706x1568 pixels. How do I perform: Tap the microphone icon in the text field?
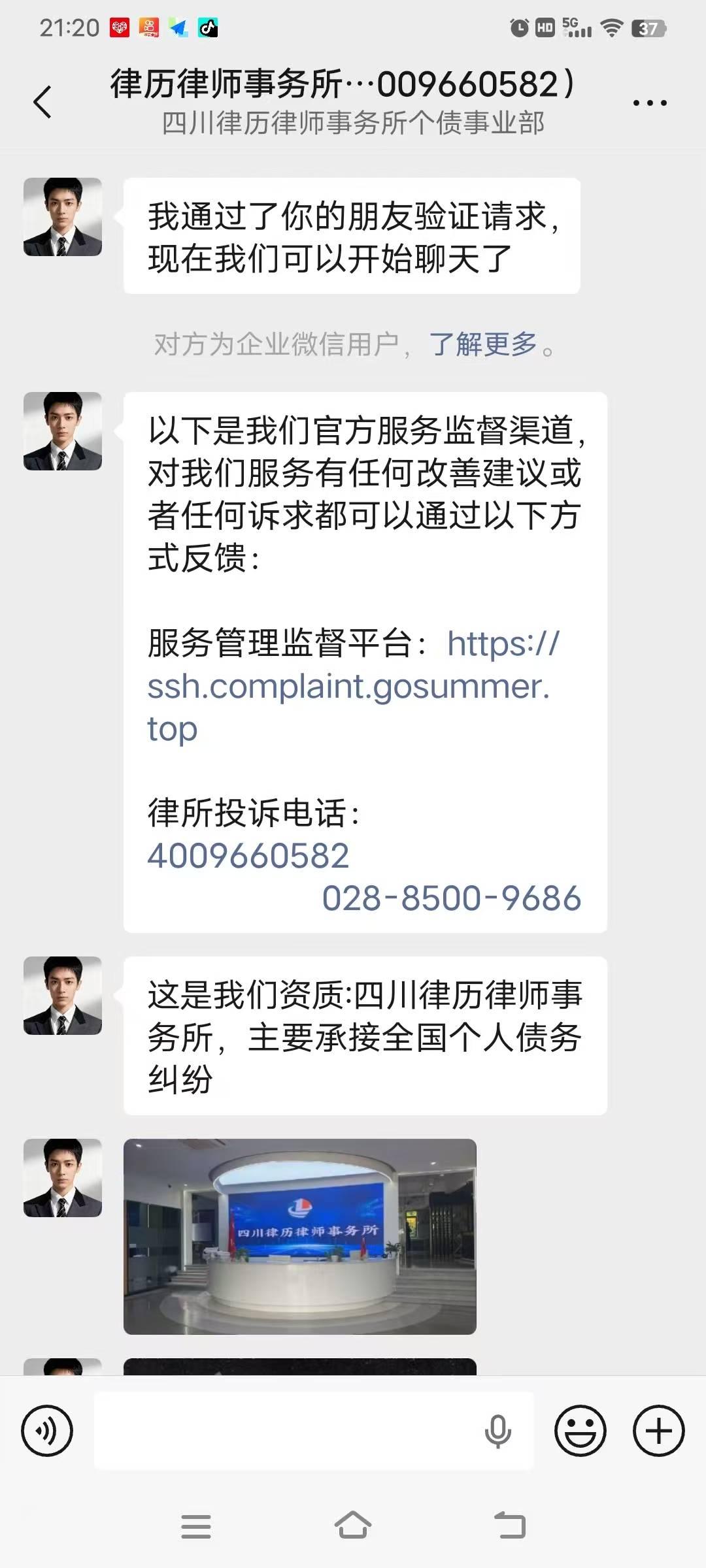click(x=497, y=1430)
